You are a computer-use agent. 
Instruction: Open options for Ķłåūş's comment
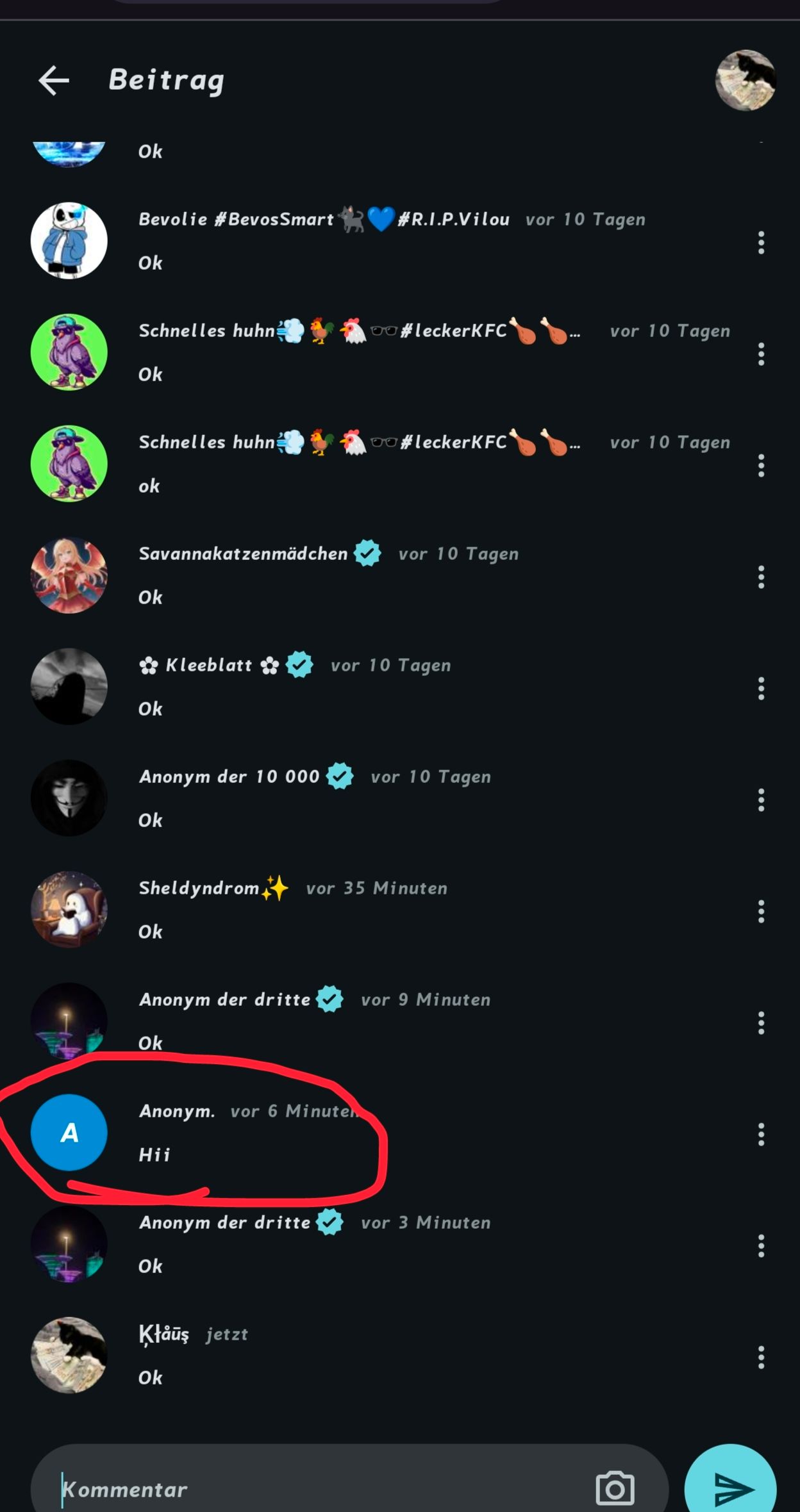pos(761,1358)
